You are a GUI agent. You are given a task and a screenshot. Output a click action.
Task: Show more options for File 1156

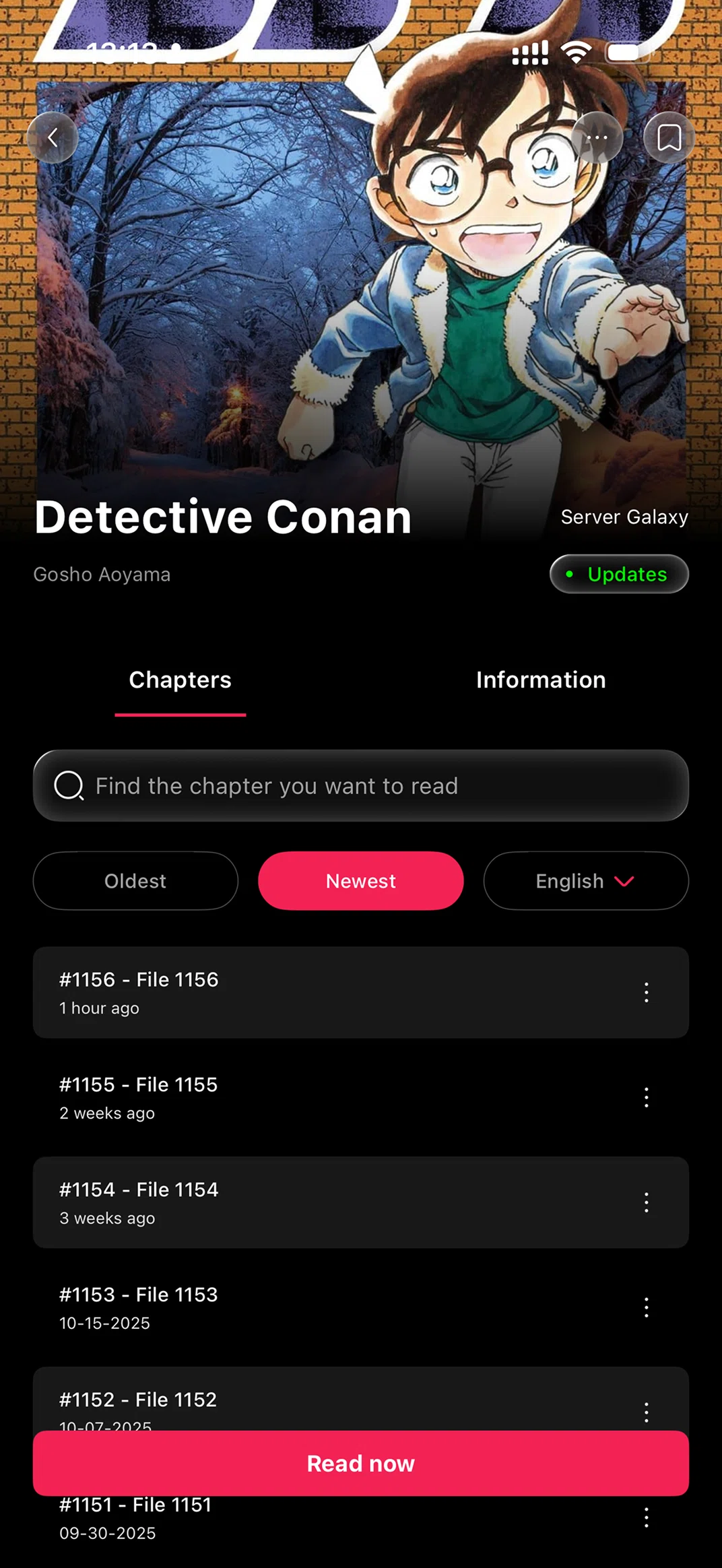(x=647, y=992)
